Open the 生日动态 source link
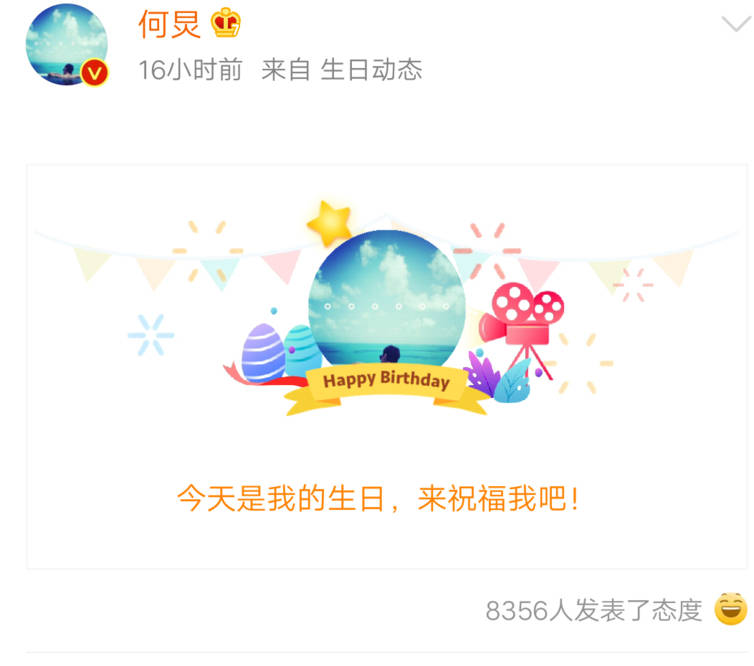Image resolution: width=754 pixels, height=666 pixels. pos(371,70)
